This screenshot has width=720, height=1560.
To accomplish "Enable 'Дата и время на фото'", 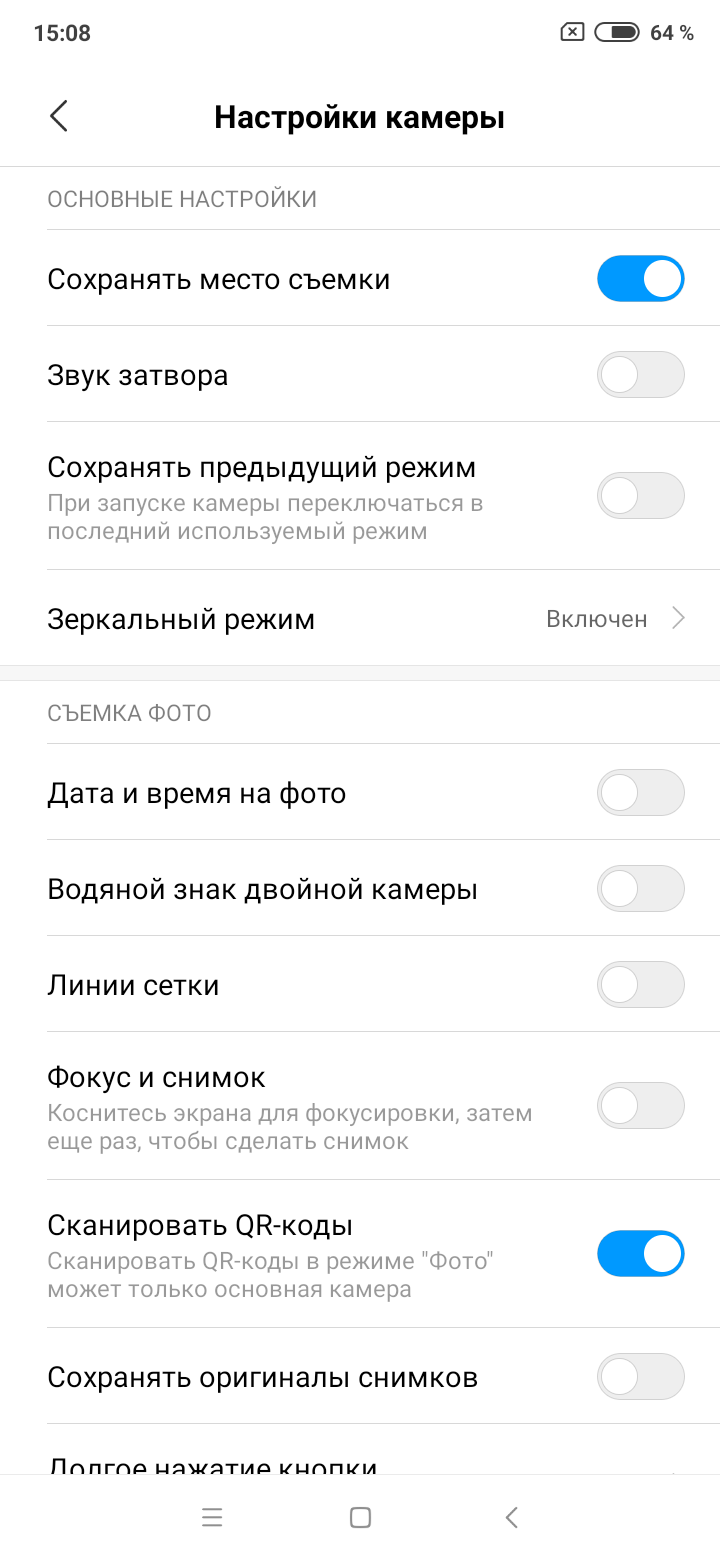I will 640,792.
